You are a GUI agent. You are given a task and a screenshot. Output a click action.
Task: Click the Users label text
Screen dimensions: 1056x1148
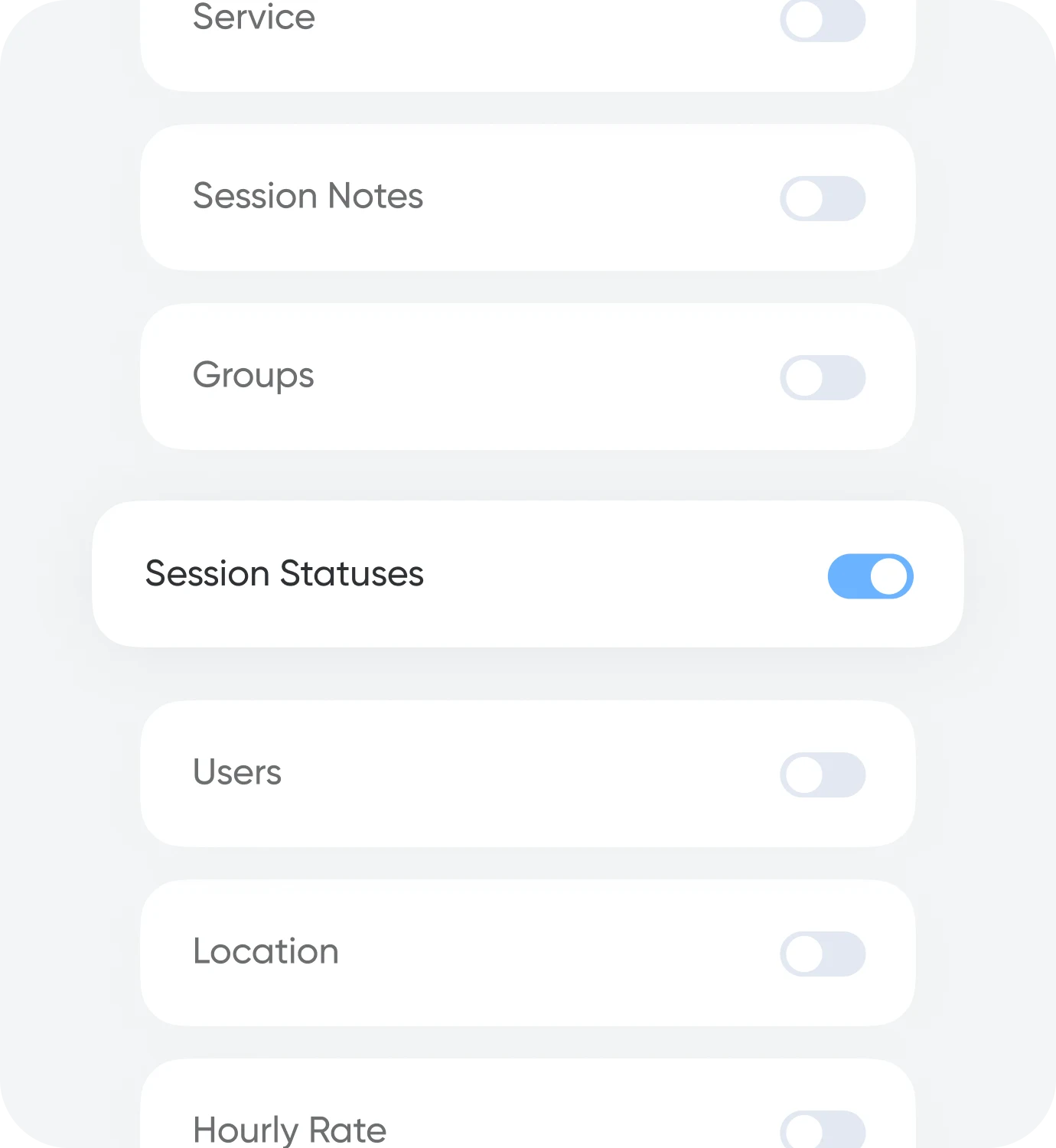coord(236,773)
